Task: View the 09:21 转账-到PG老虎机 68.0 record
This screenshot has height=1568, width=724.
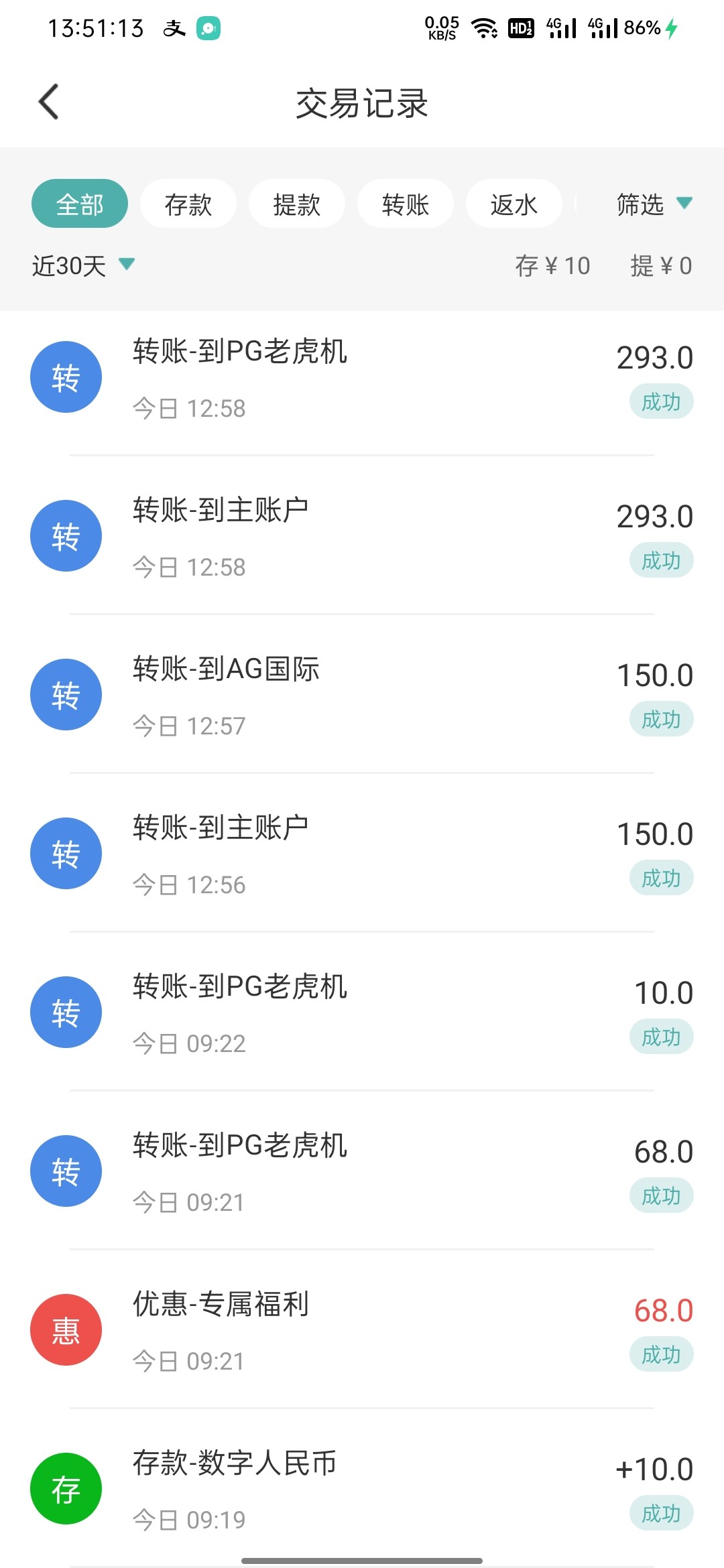Action: point(362,1171)
